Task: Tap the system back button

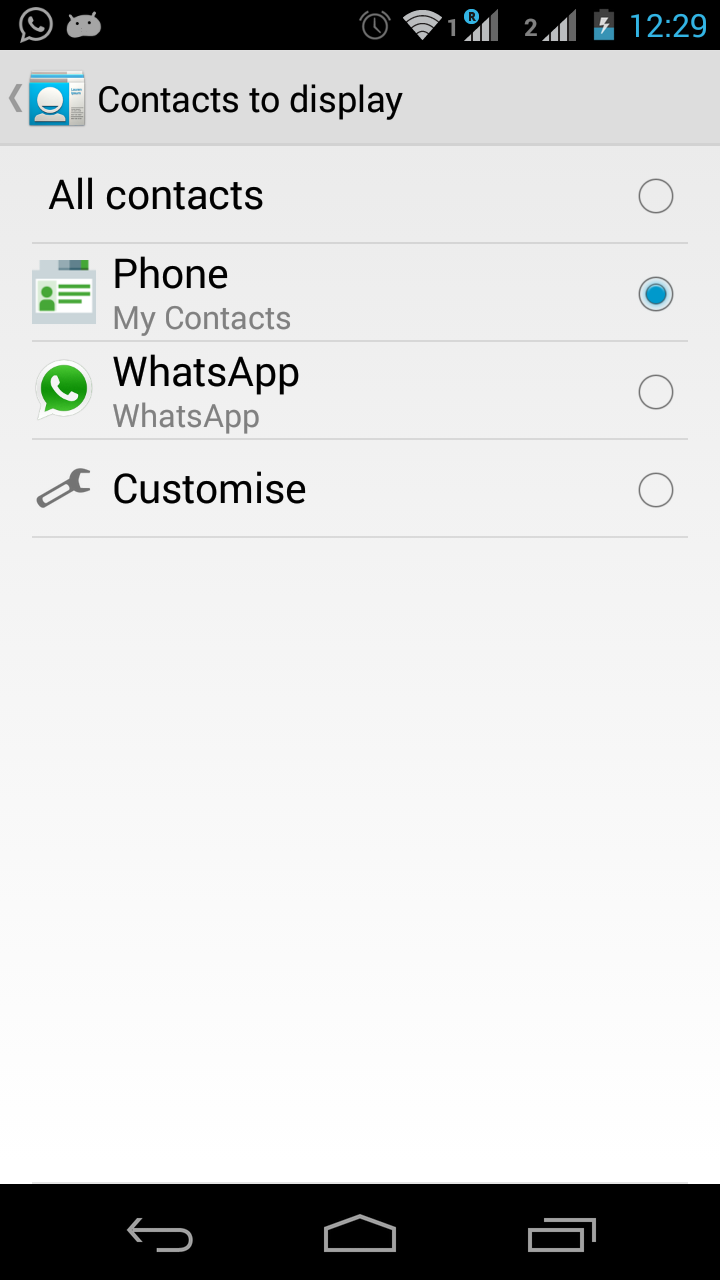Action: pos(160,1235)
